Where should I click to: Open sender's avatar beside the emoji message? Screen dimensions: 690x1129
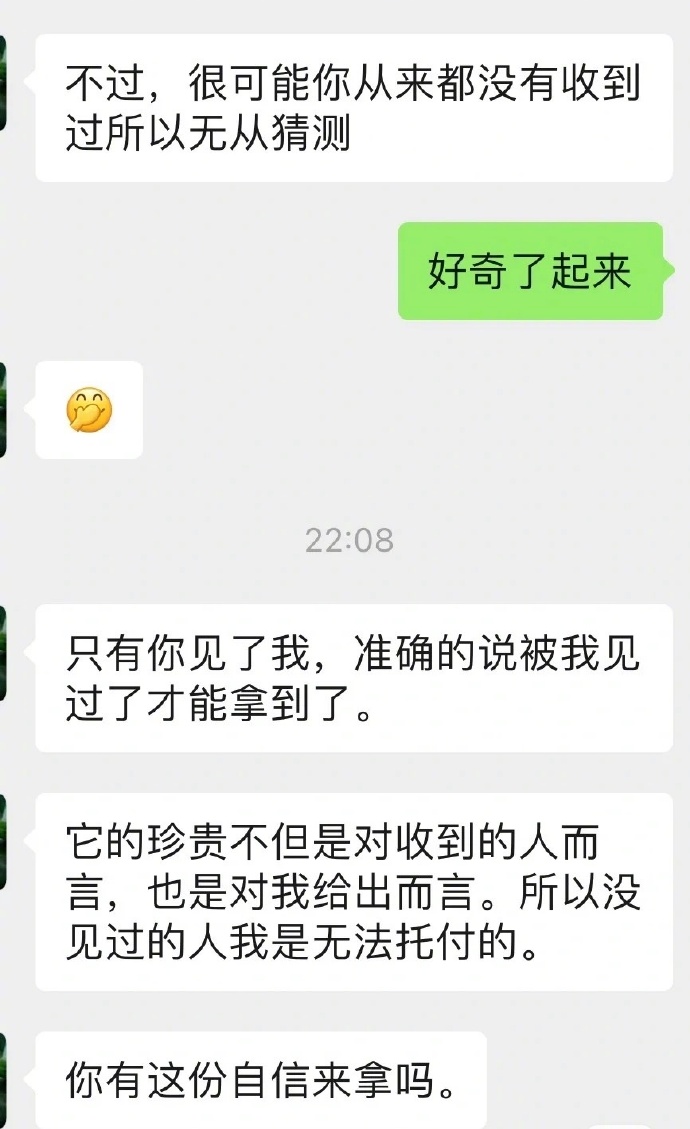[x=3, y=410]
